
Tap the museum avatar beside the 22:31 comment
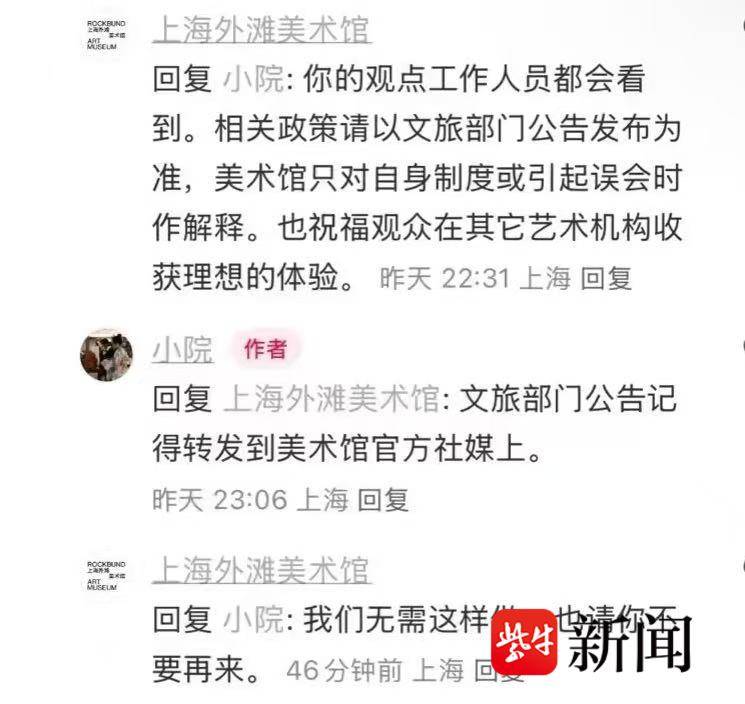tap(102, 33)
